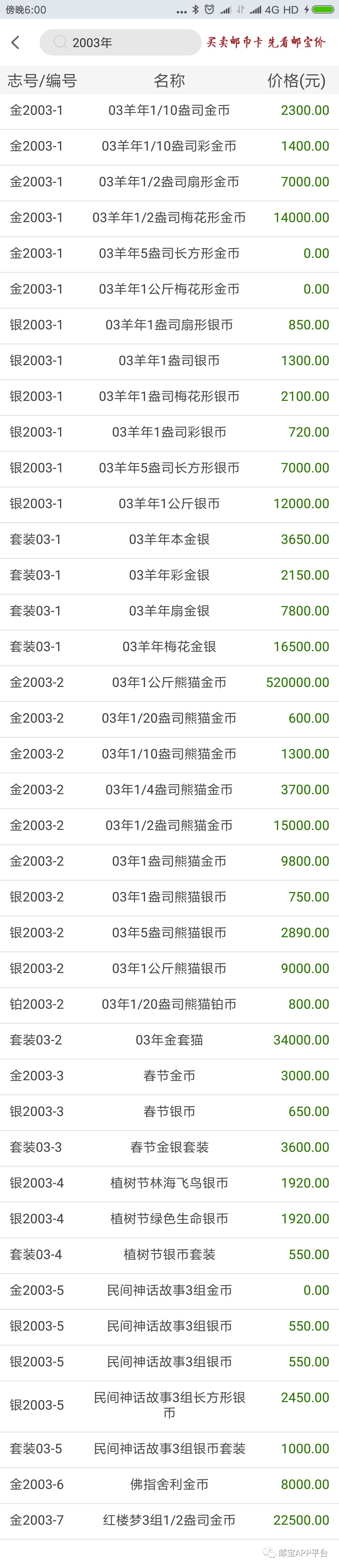Open the search box showing 2003年

(120, 43)
